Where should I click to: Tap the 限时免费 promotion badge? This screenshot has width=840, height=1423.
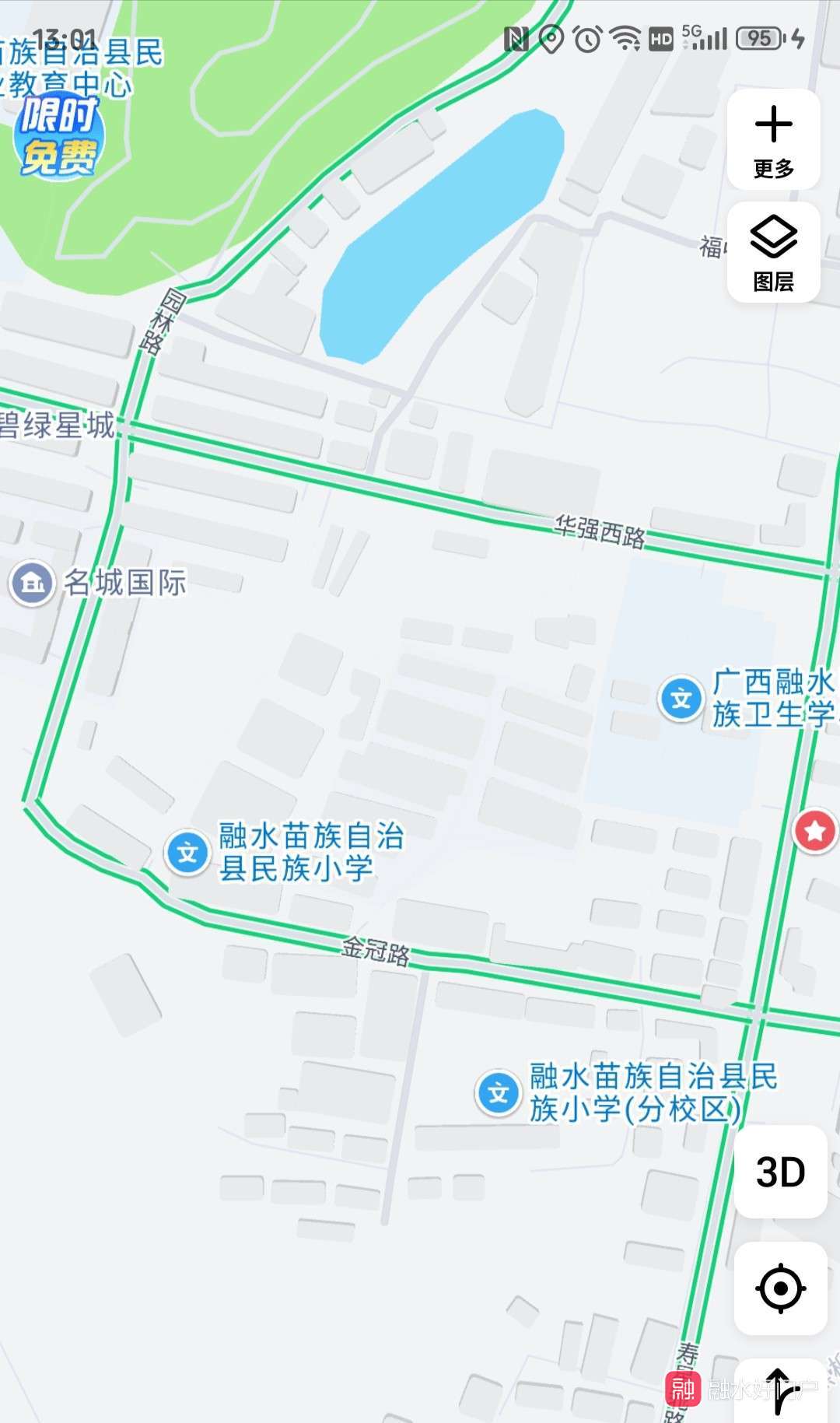(59, 137)
